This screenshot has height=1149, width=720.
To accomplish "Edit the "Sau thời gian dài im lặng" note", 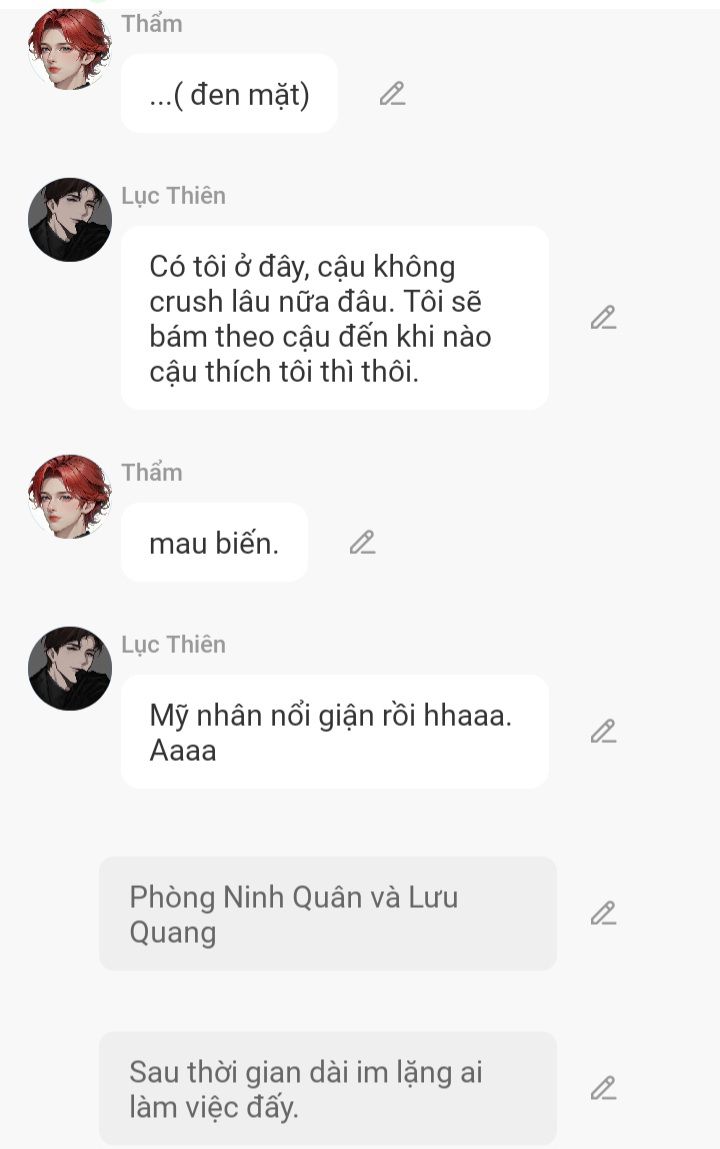I will click(x=603, y=1088).
